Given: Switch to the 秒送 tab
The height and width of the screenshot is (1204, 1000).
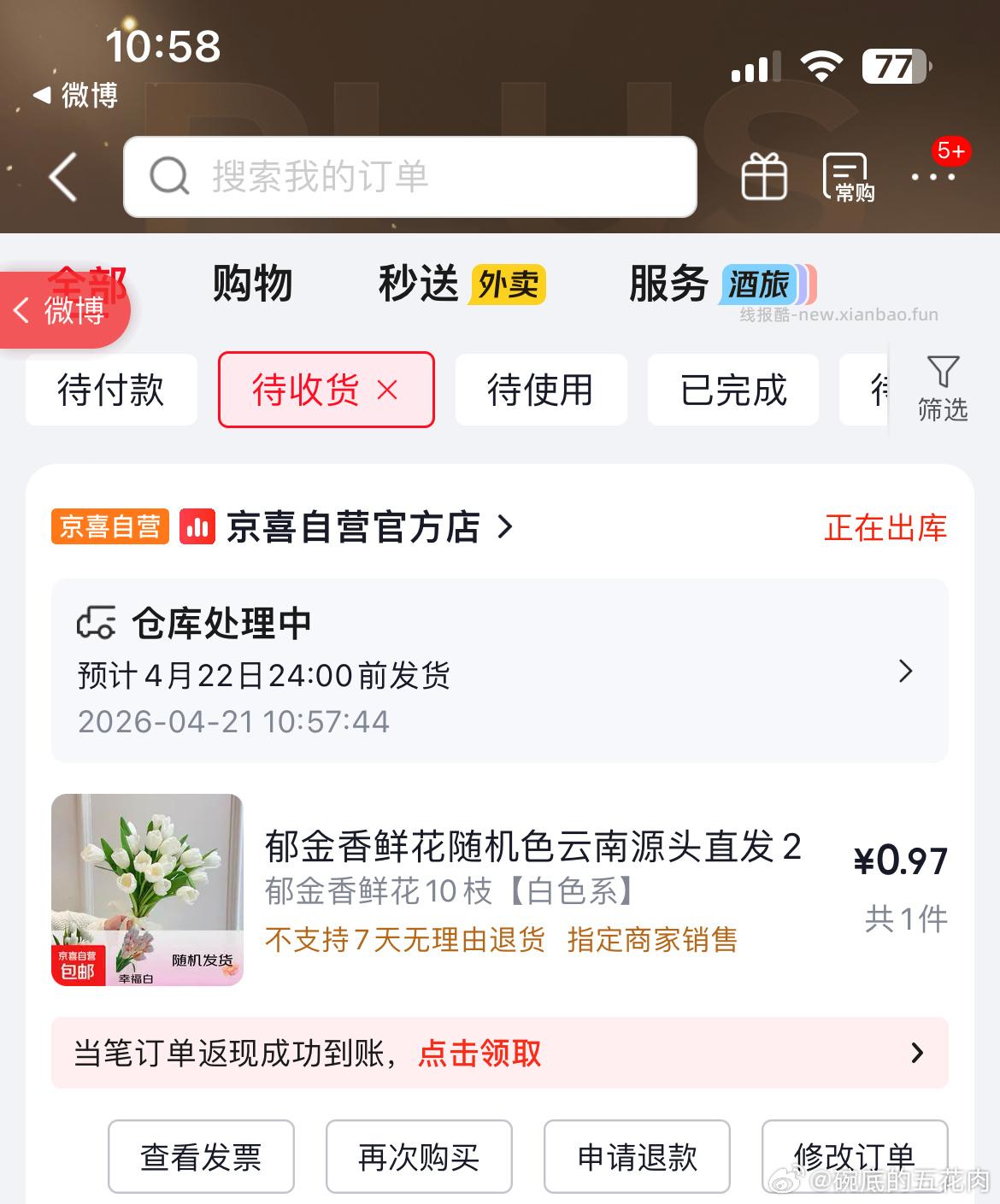Looking at the screenshot, I should [418, 283].
